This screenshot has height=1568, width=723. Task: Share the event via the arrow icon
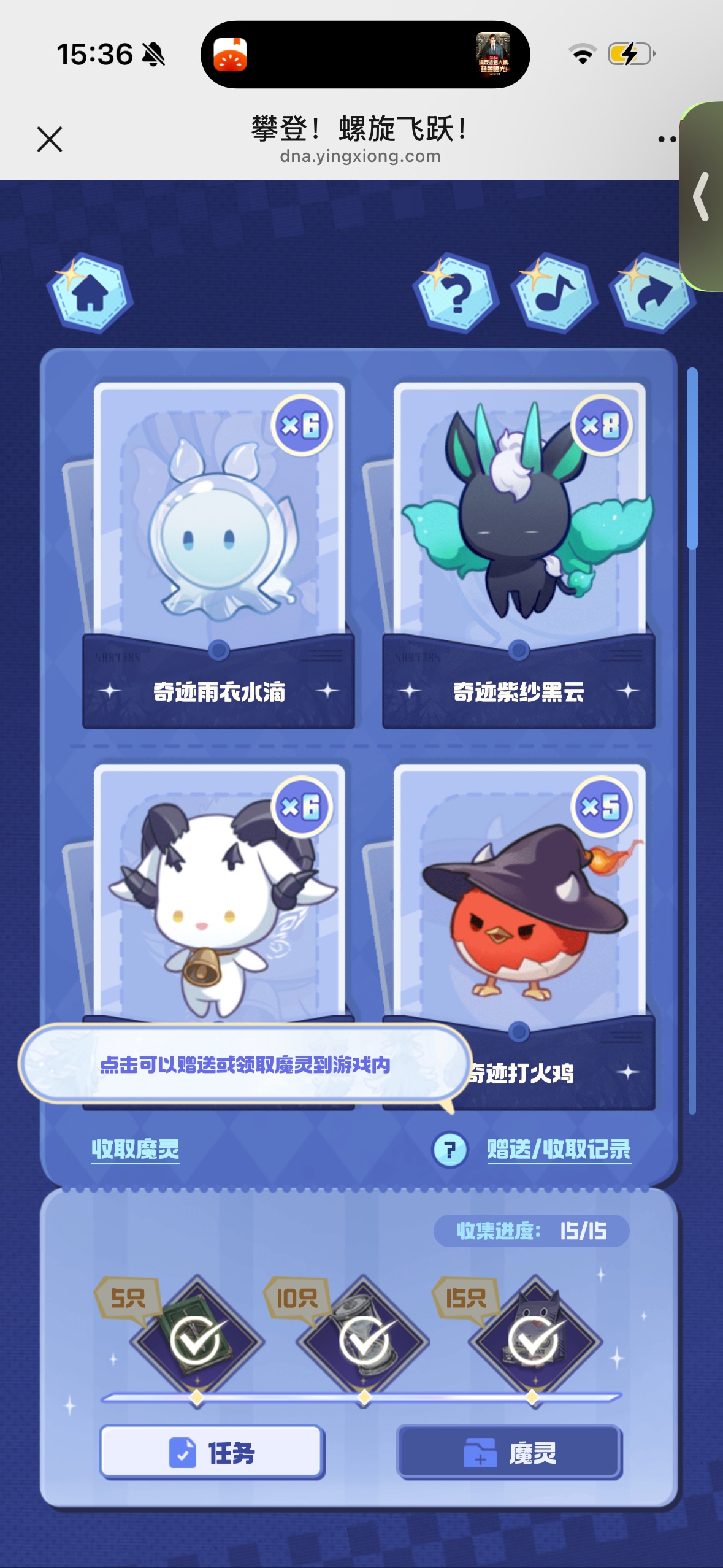click(x=652, y=293)
